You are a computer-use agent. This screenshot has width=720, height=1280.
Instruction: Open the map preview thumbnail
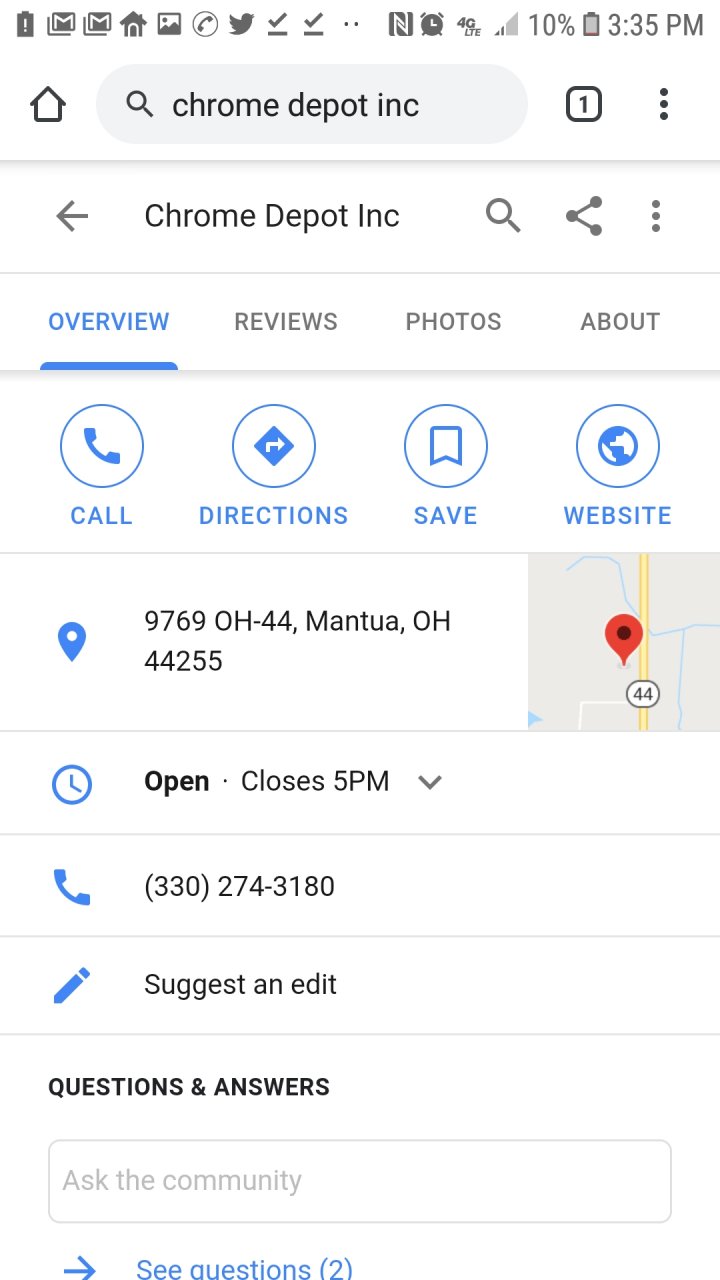click(x=624, y=642)
